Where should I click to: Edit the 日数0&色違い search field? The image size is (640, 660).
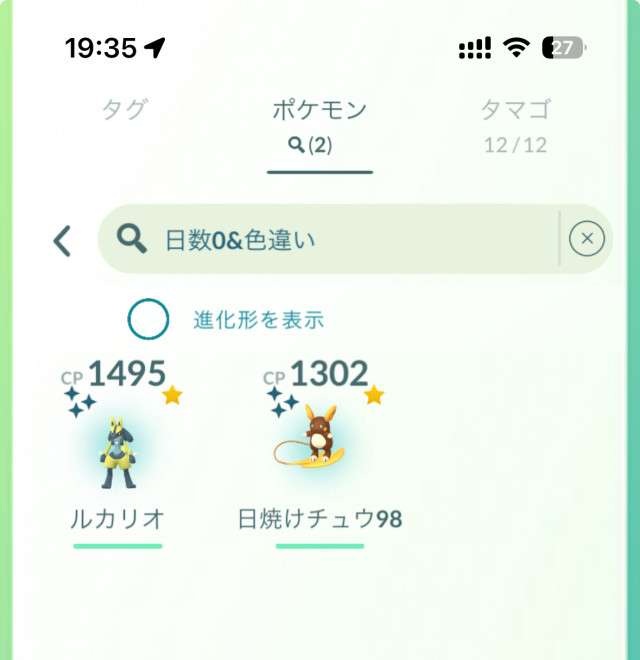click(330, 240)
